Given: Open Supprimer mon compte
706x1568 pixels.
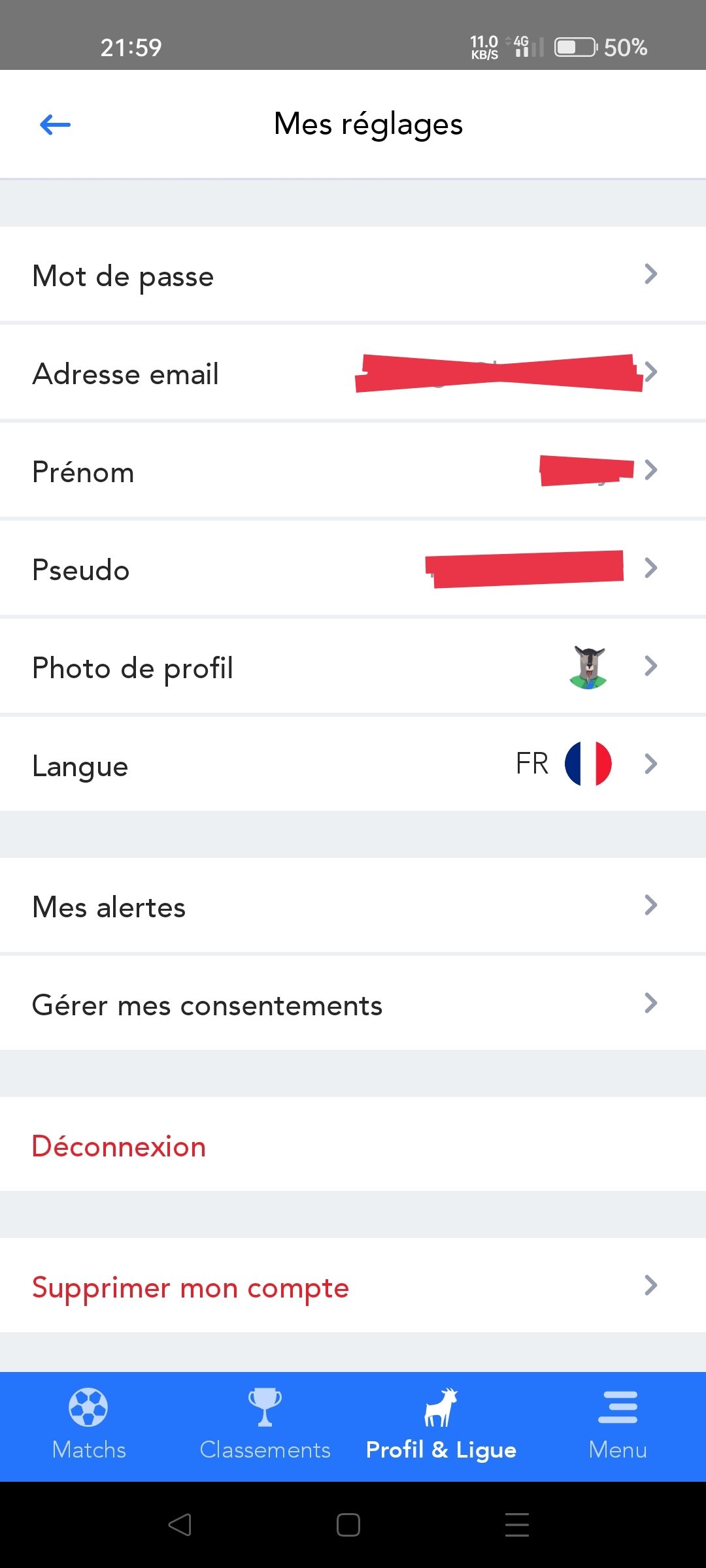Looking at the screenshot, I should pyautogui.click(x=353, y=1287).
